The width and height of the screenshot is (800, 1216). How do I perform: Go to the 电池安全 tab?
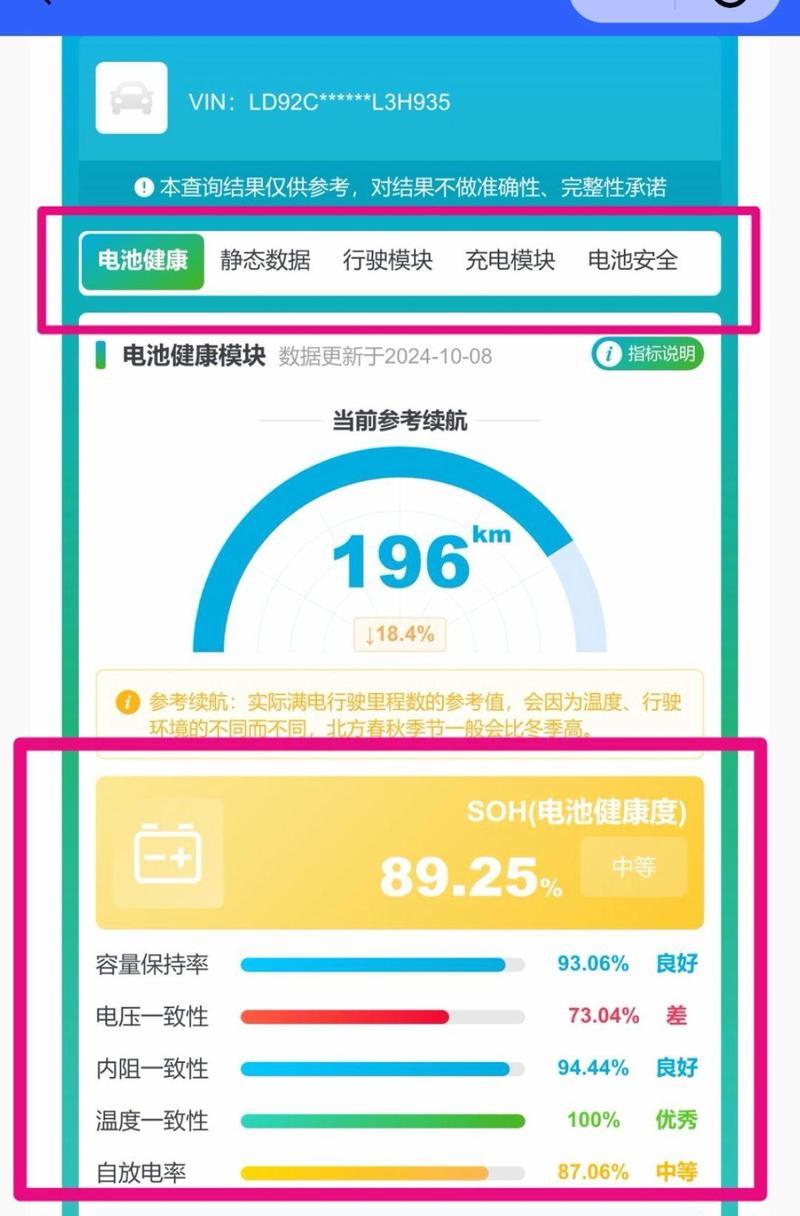(x=632, y=261)
